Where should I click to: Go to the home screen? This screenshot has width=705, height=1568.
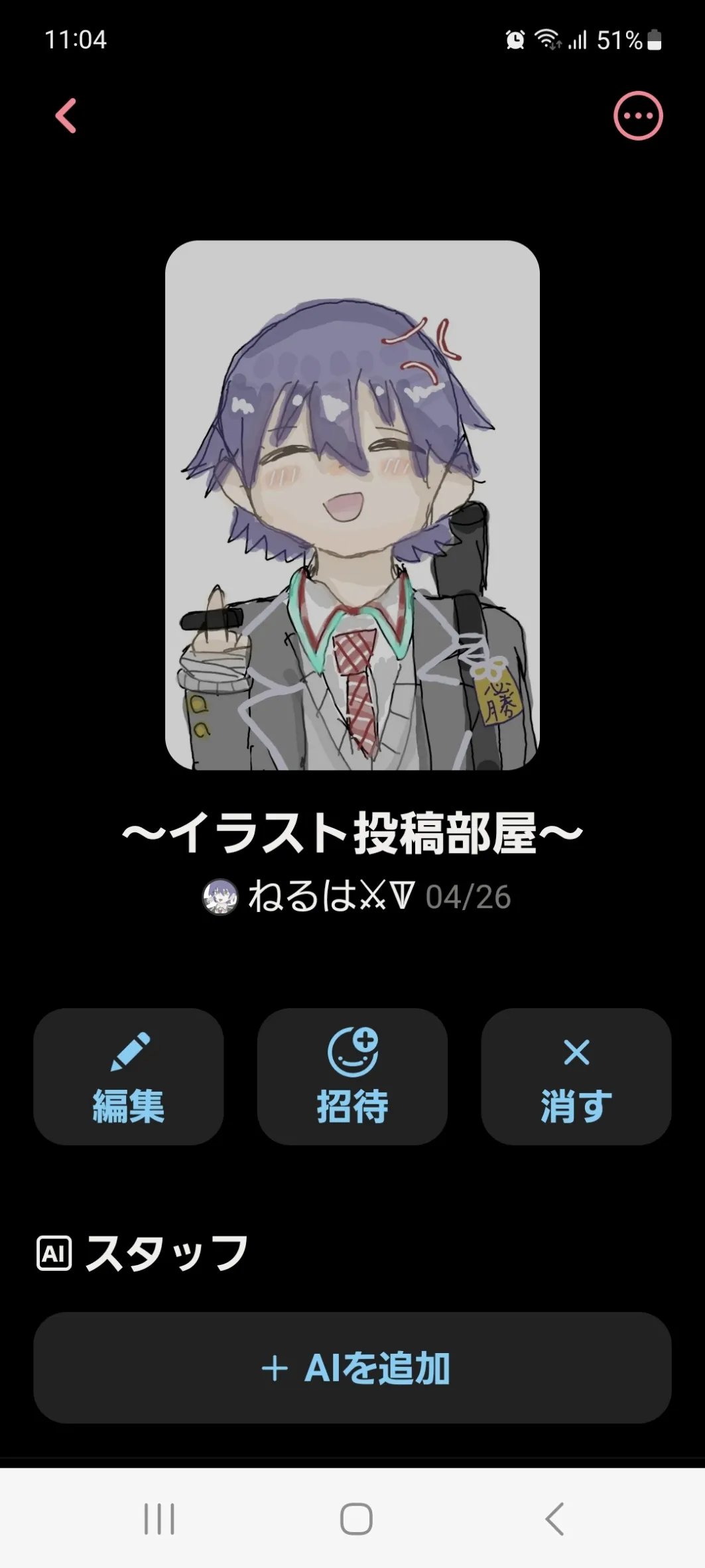pyautogui.click(x=356, y=1519)
